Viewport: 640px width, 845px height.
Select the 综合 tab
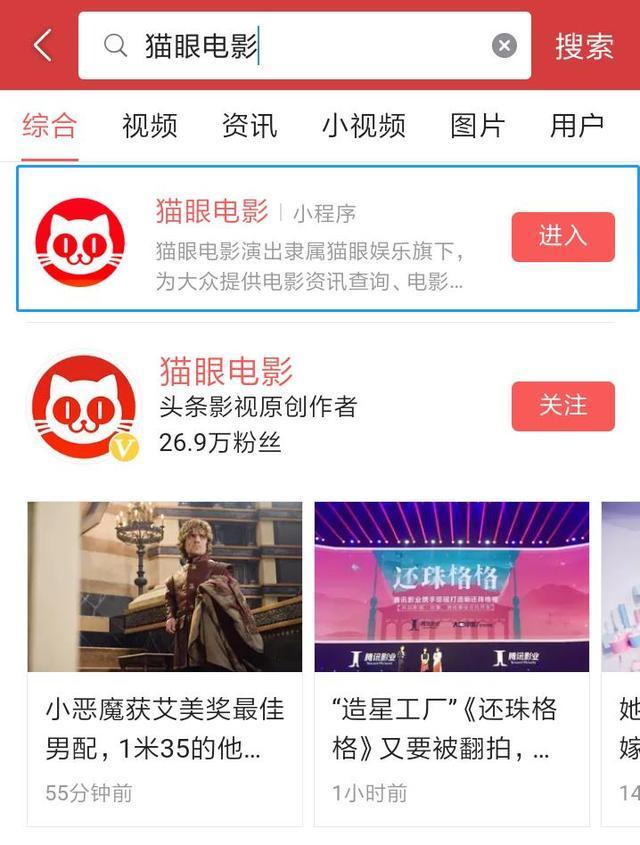click(50, 125)
